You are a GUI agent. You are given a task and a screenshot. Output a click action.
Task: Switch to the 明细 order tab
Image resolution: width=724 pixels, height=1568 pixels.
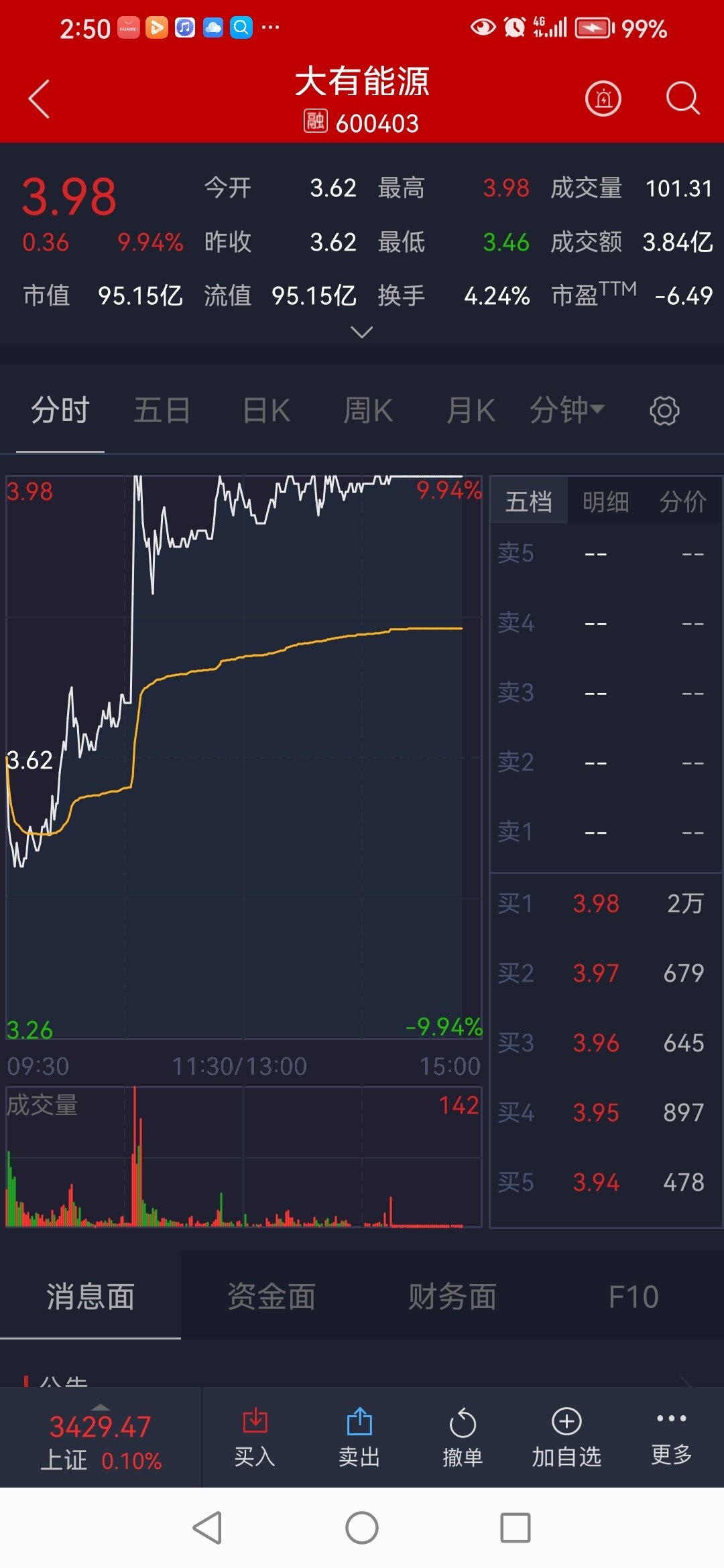pyautogui.click(x=605, y=501)
